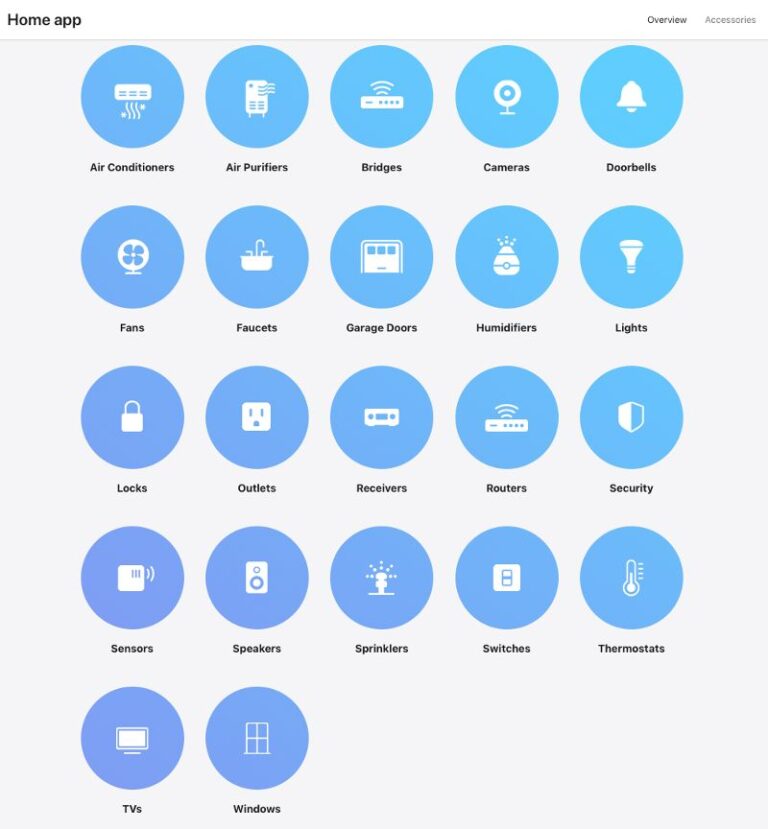The width and height of the screenshot is (768, 829).
Task: Select the Overview tab
Action: (x=666, y=20)
